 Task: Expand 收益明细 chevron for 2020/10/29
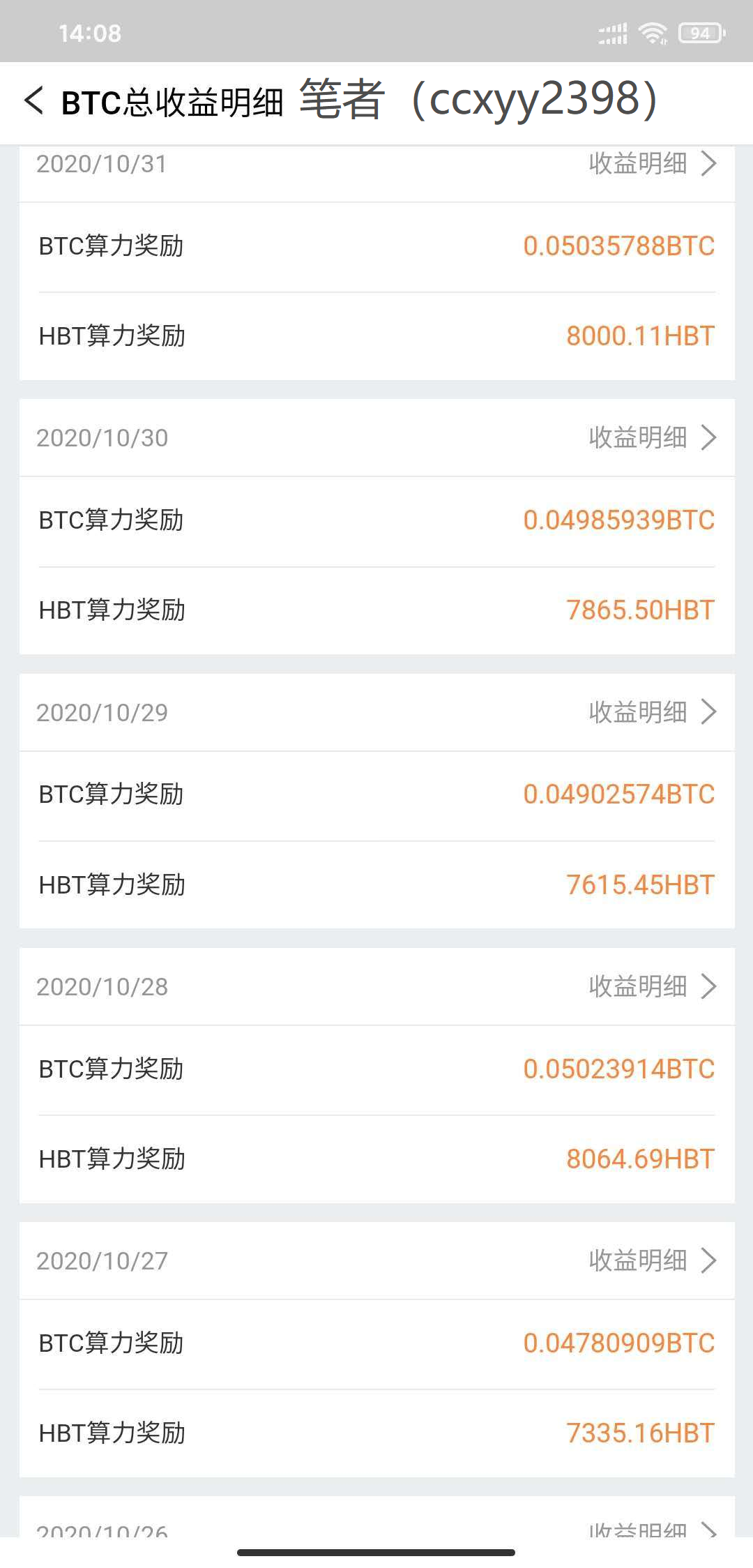(x=710, y=712)
